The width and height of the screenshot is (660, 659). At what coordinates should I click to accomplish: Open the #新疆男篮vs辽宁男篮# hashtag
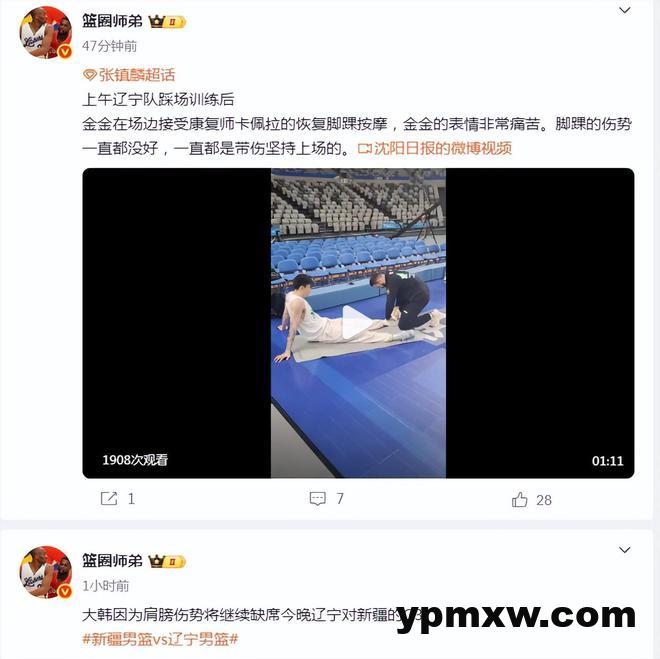tap(160, 639)
